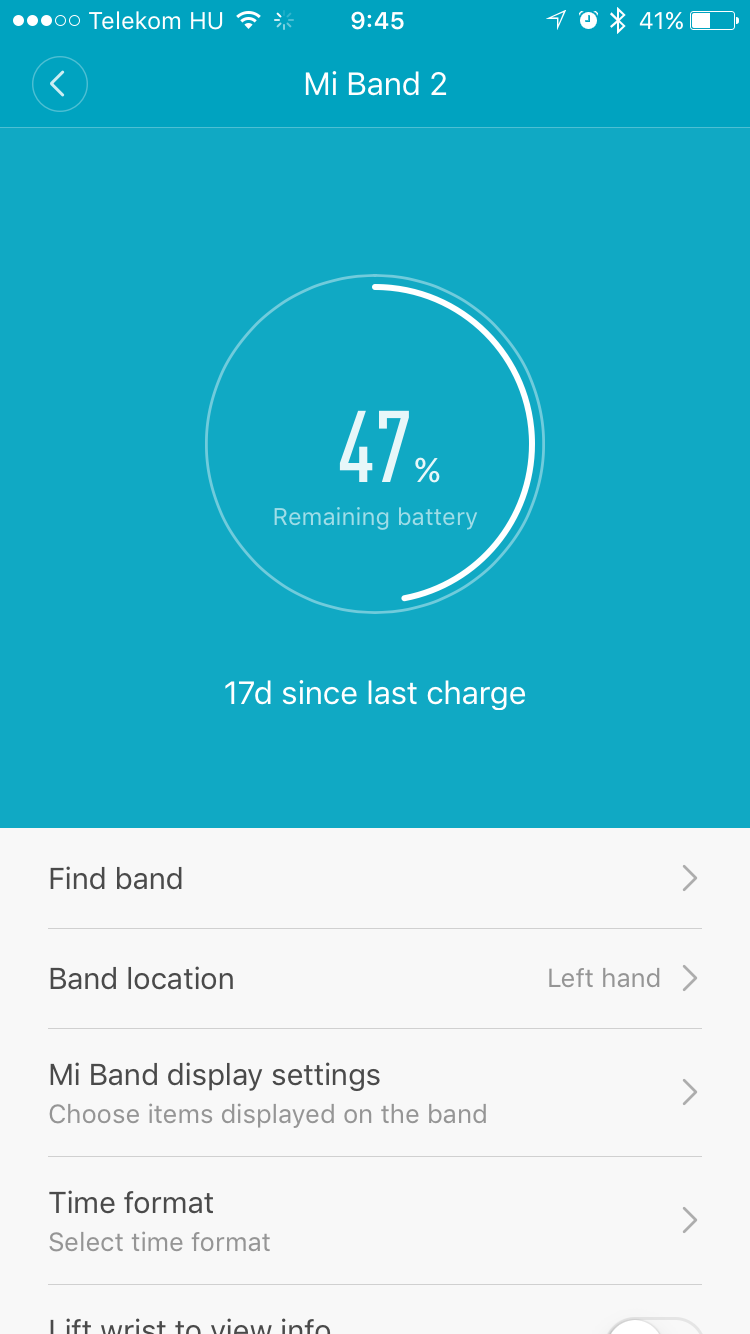Open Mi Band display settings
Viewport: 750px width, 1334px height.
375,1093
